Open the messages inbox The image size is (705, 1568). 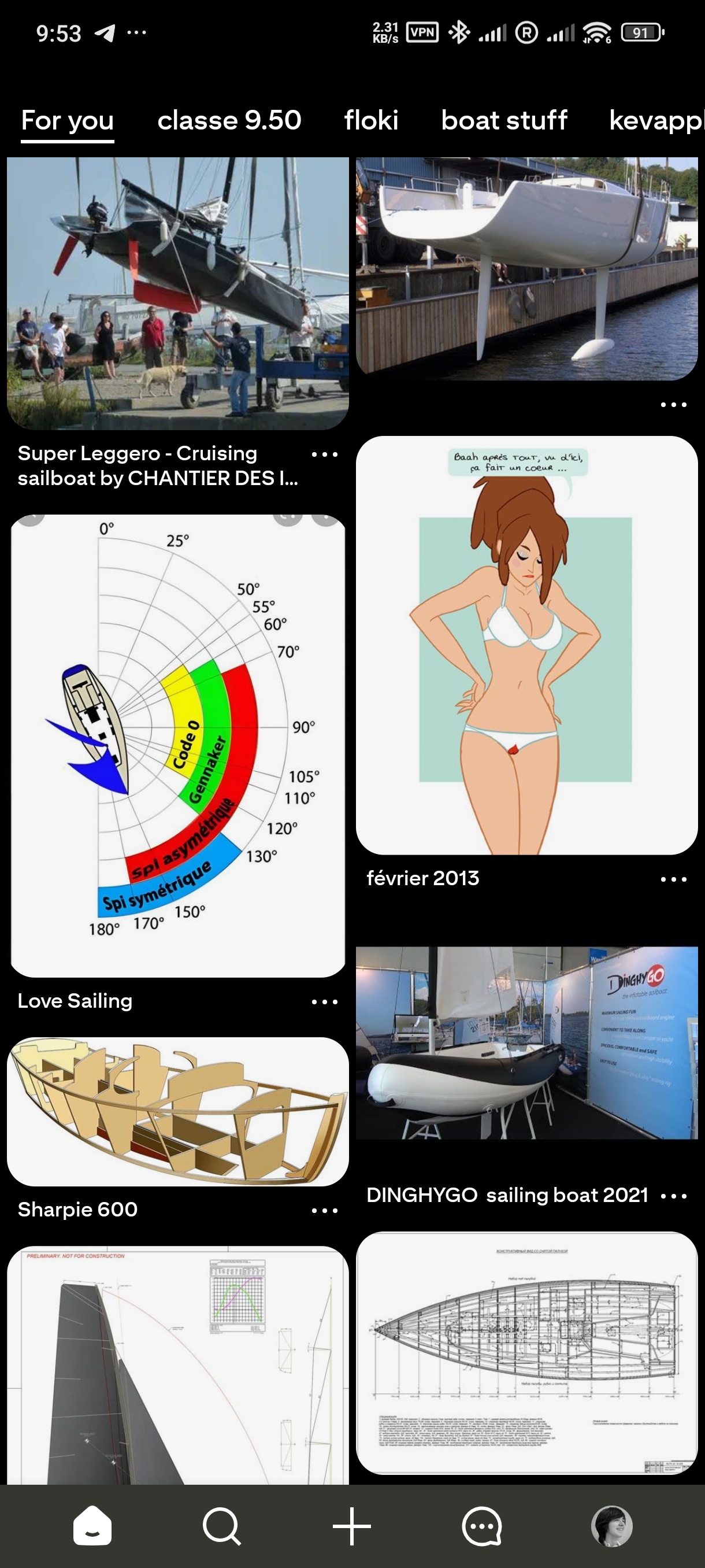click(x=482, y=1526)
